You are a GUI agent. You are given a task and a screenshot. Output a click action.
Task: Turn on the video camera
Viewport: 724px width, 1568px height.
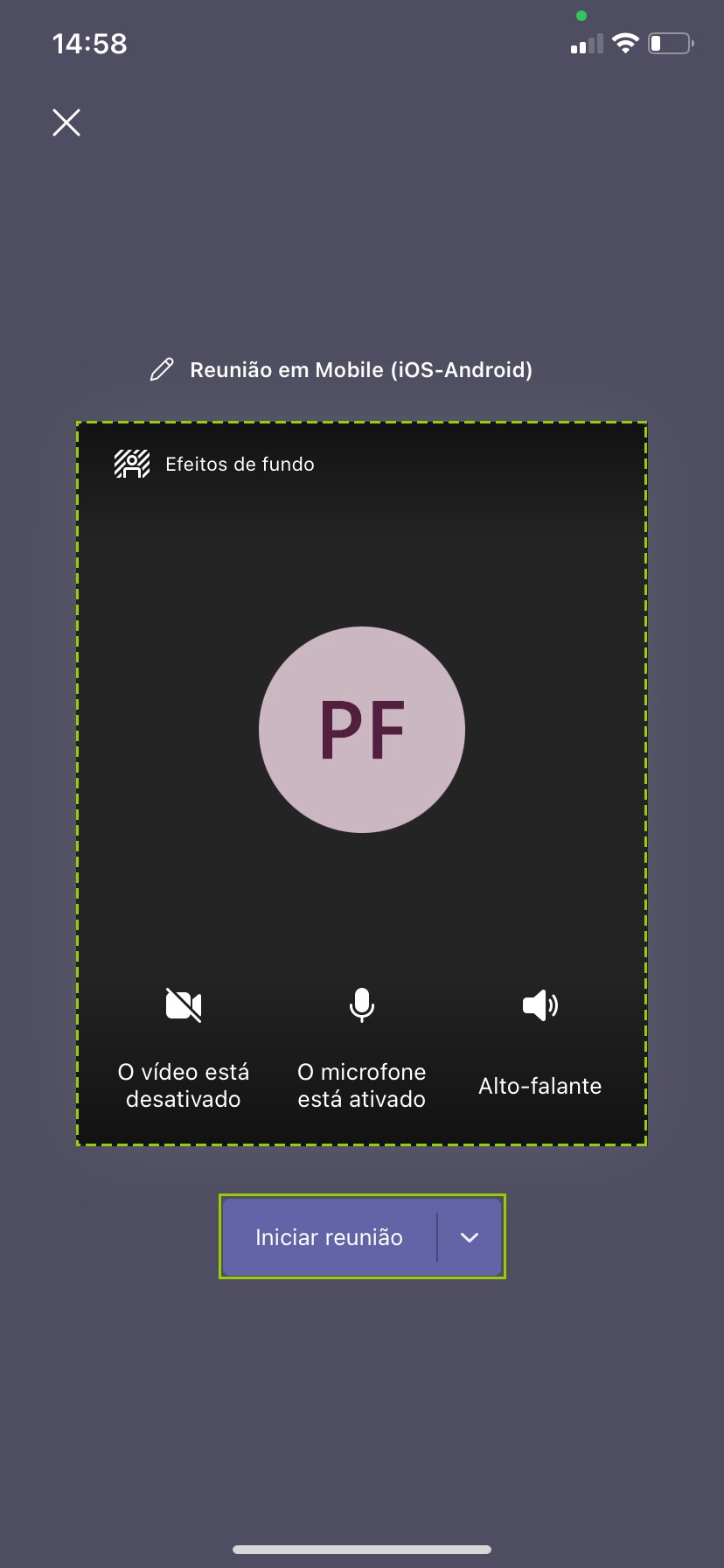[x=184, y=1005]
